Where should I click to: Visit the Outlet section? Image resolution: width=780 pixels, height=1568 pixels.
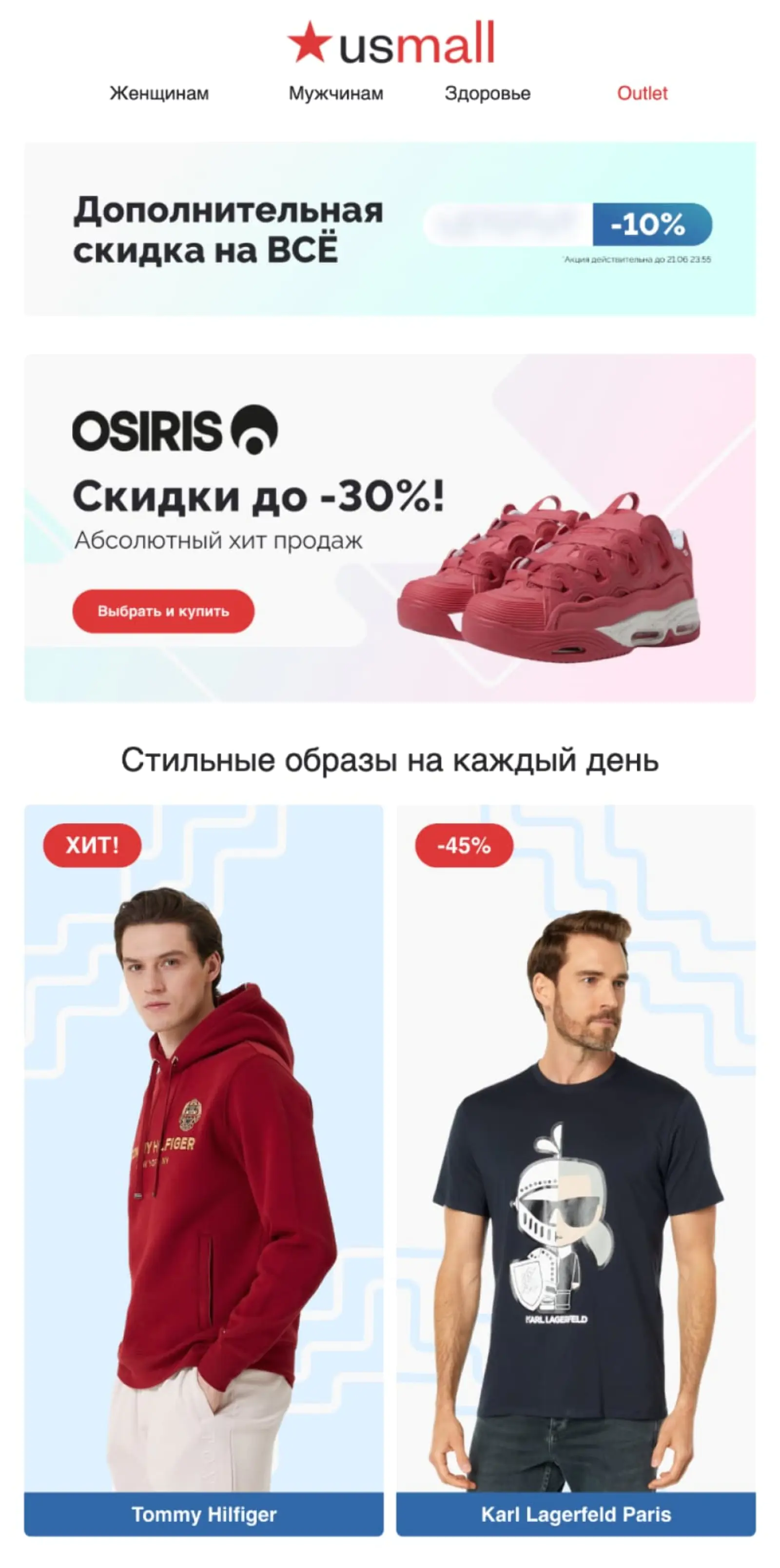click(x=642, y=93)
